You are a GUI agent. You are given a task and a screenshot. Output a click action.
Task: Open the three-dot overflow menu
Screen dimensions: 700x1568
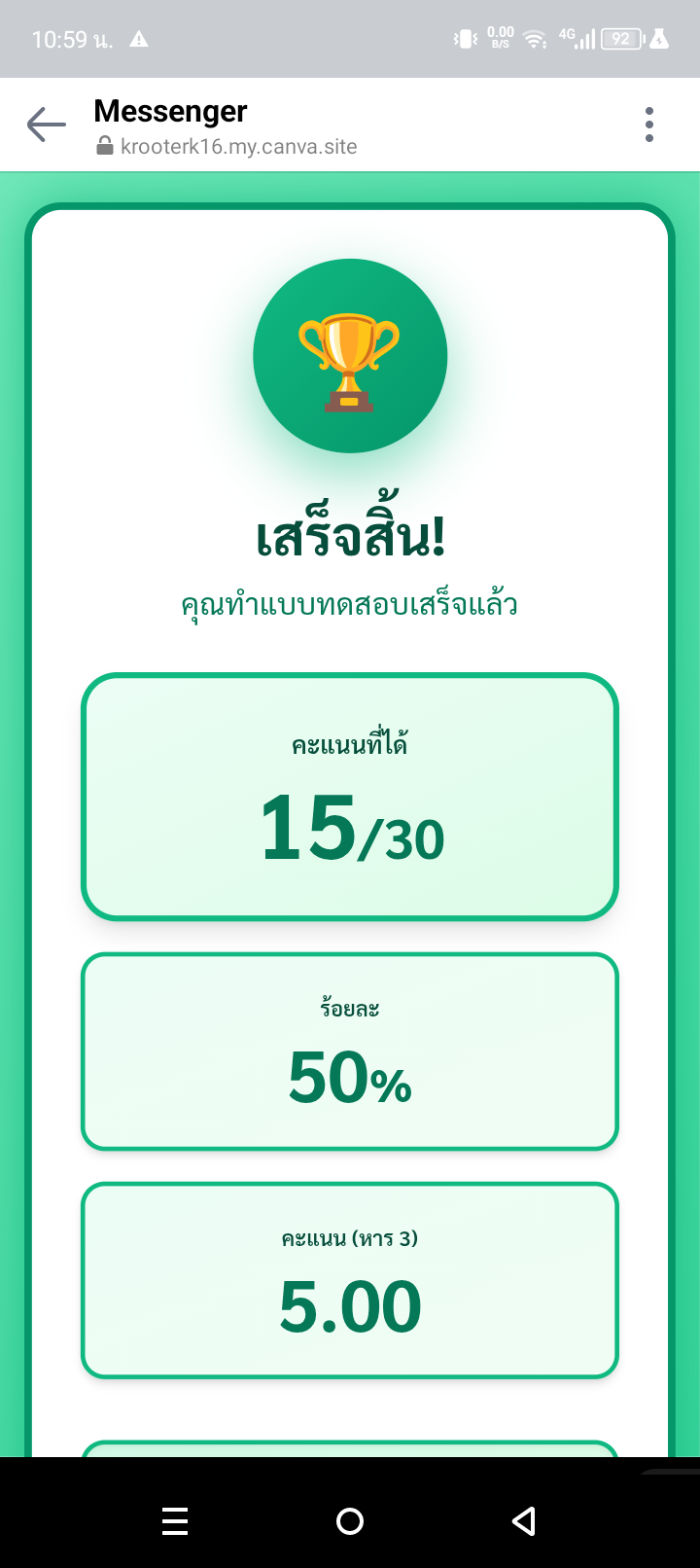pyautogui.click(x=649, y=125)
